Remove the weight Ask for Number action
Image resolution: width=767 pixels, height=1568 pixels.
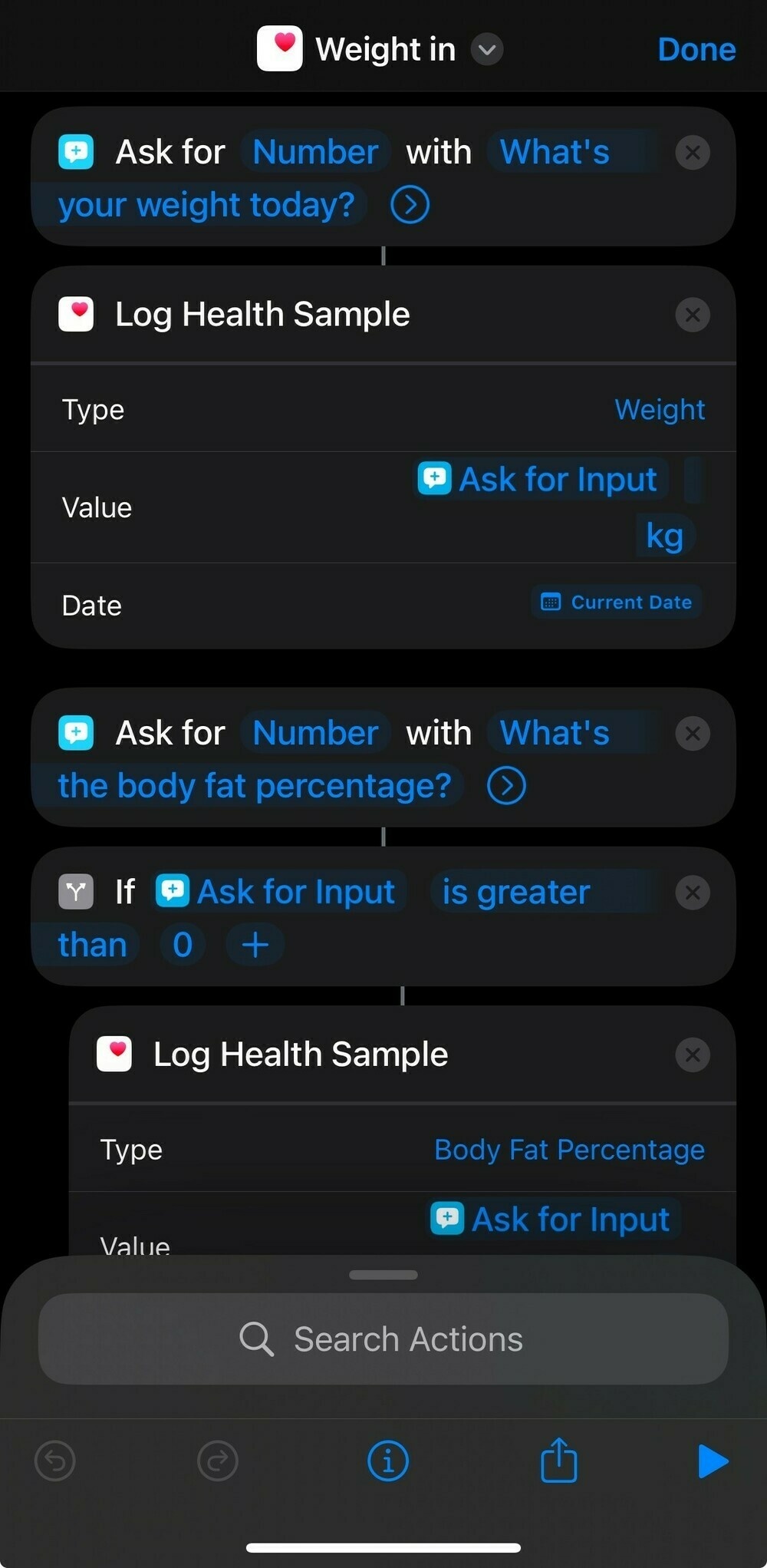tap(692, 153)
